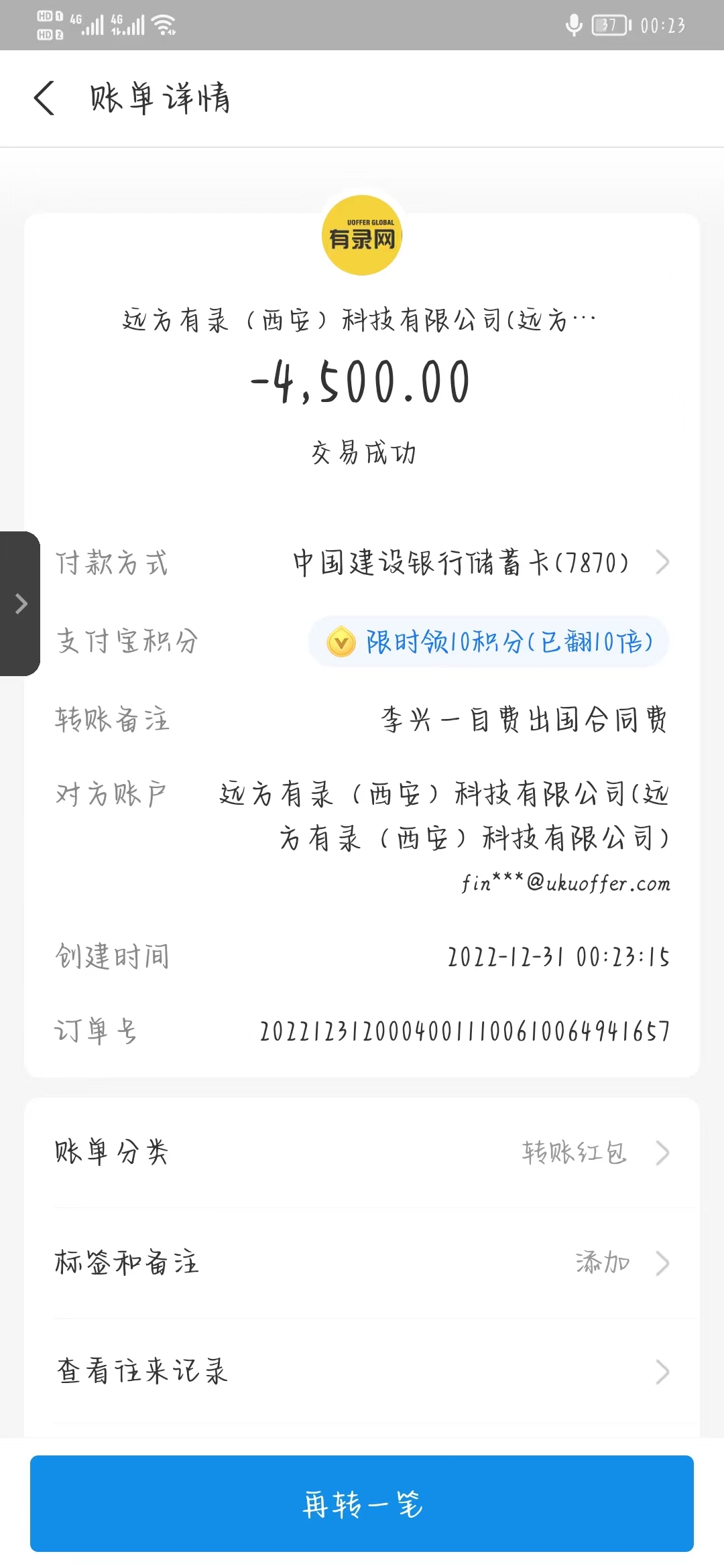This screenshot has height=1568, width=724.
Task: Tap 再转一笔 to transfer again
Action: (x=362, y=1504)
